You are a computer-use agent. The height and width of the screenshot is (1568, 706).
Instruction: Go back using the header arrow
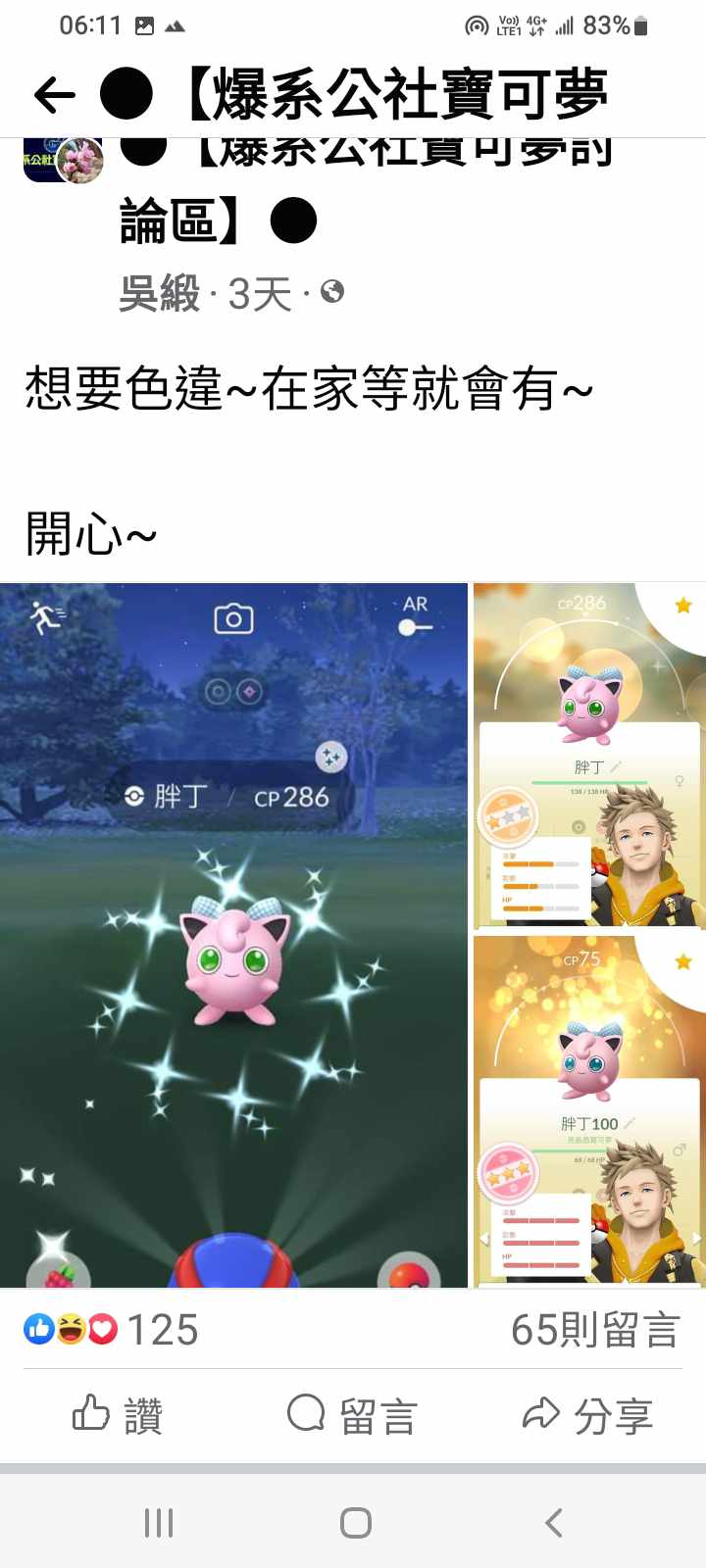coord(54,95)
